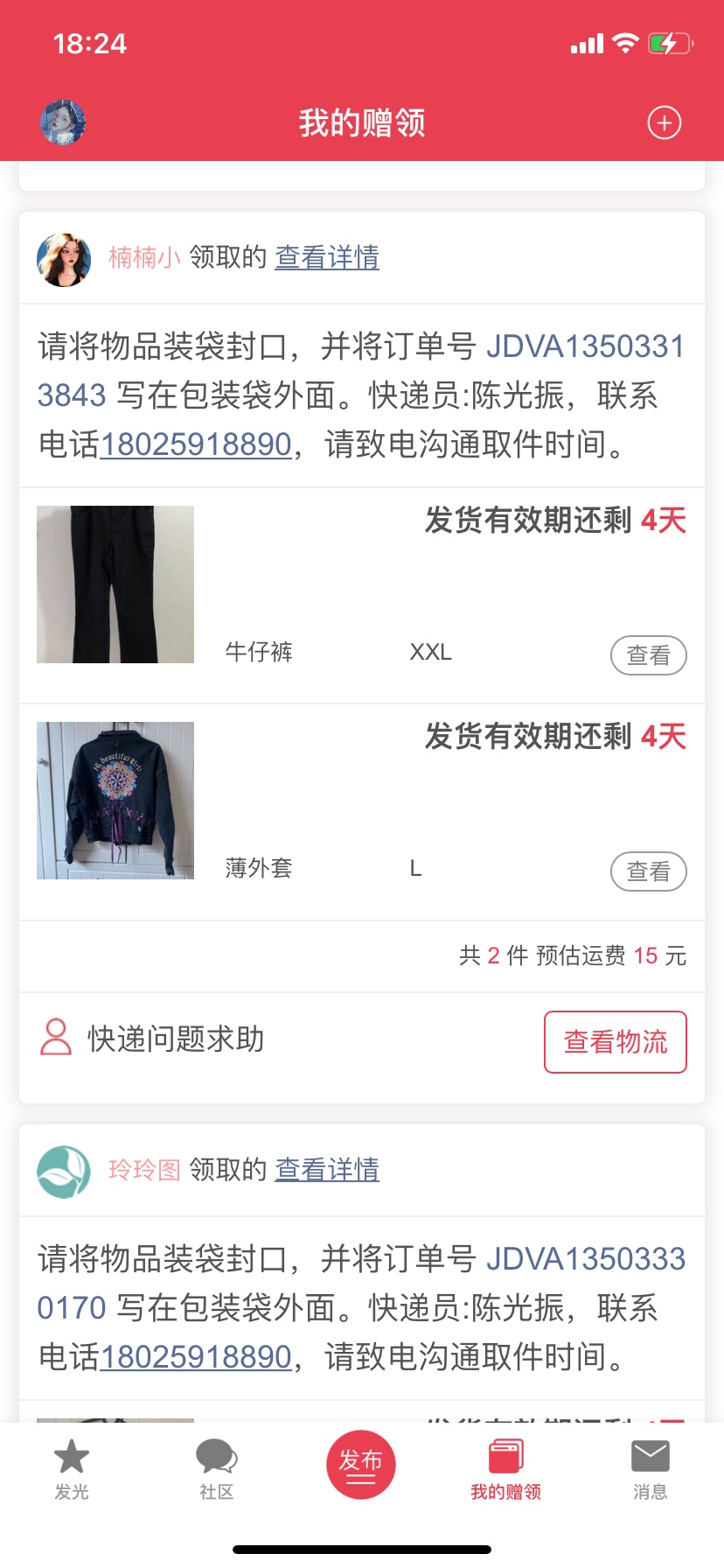Open 查看详情 for 玲玲图's claim
The image size is (724, 1568).
pos(327,1170)
